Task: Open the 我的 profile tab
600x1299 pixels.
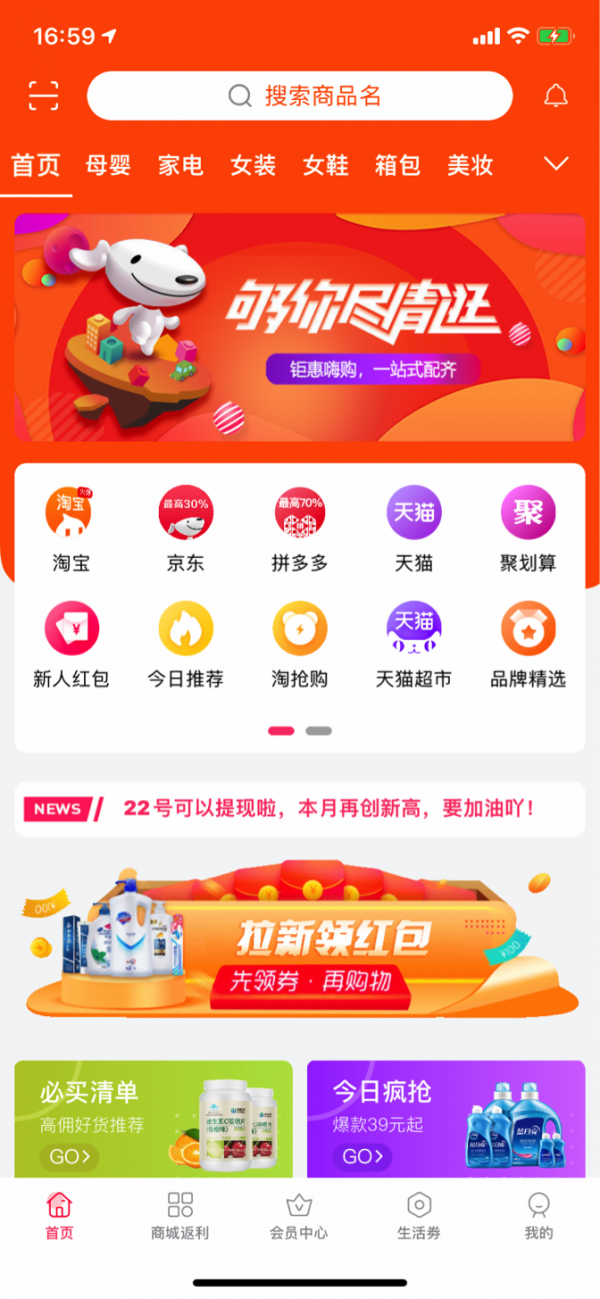Action: coord(539,1215)
